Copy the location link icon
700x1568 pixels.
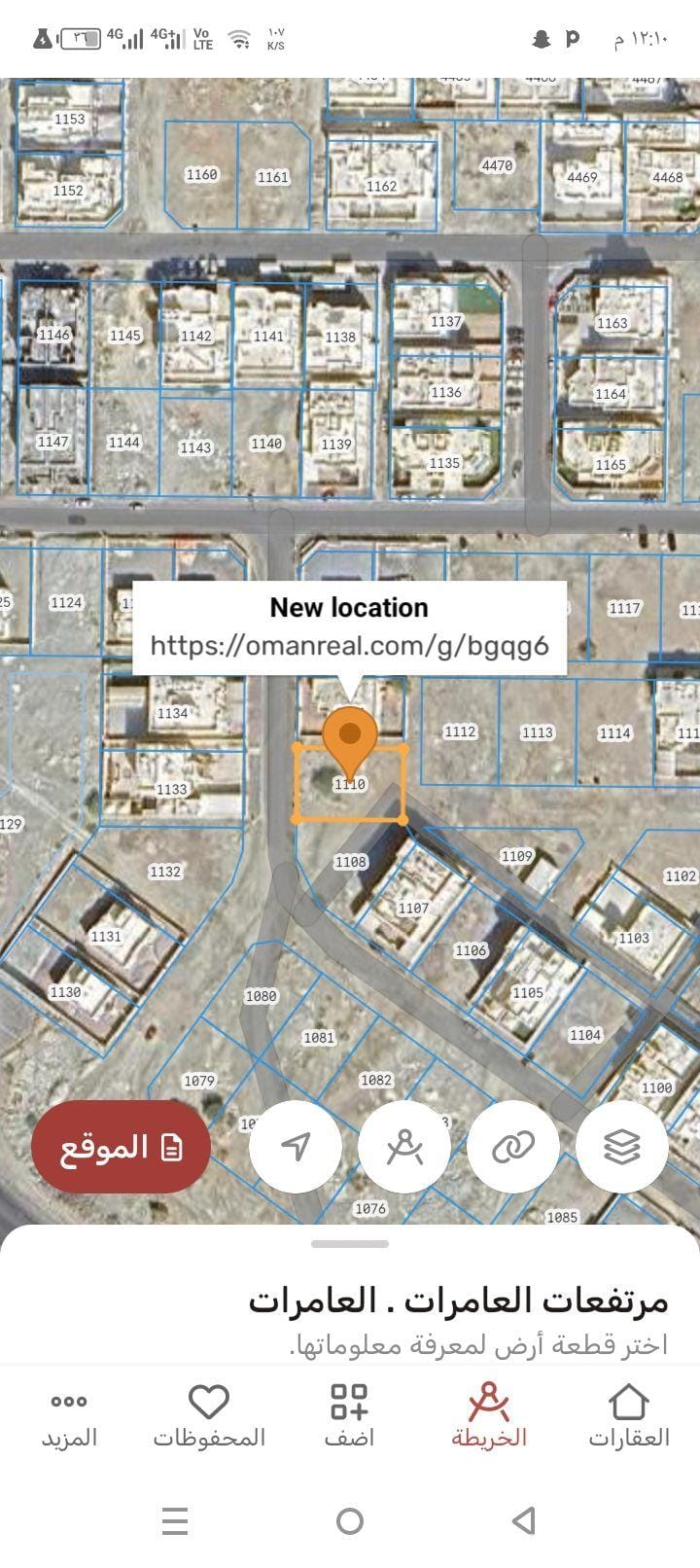513,1147
